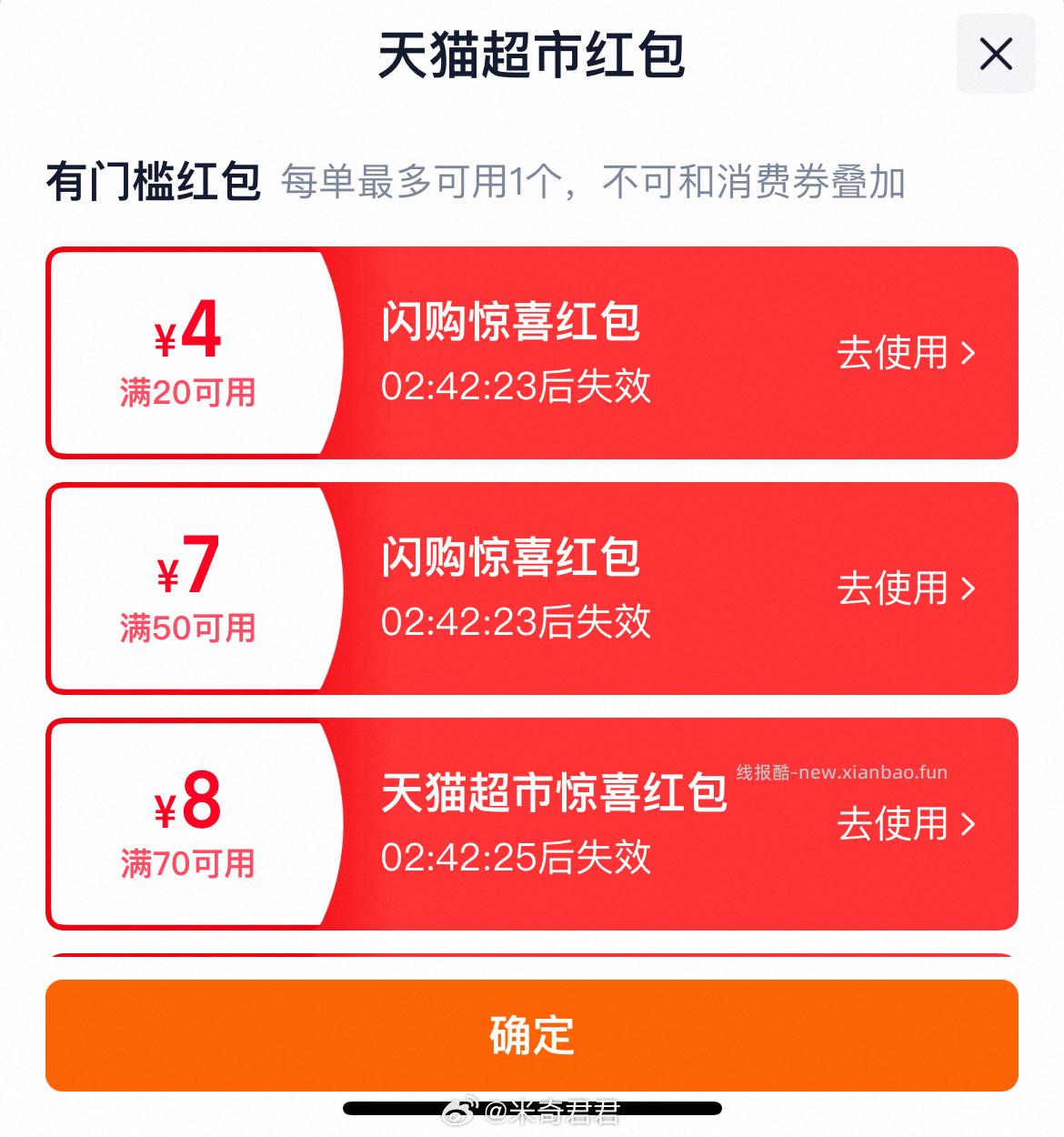Tap the partially hidden fourth coupon below ¥8
The height and width of the screenshot is (1137, 1064).
(532, 953)
